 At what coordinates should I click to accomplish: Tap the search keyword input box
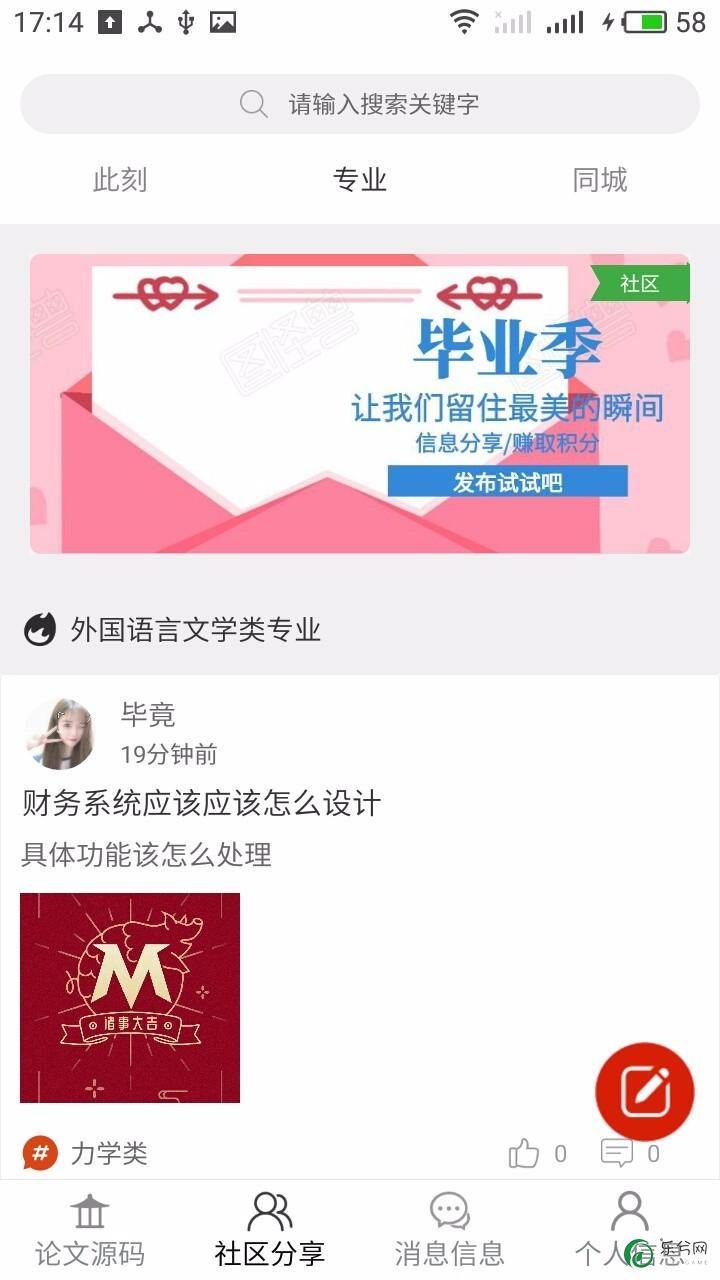(360, 104)
